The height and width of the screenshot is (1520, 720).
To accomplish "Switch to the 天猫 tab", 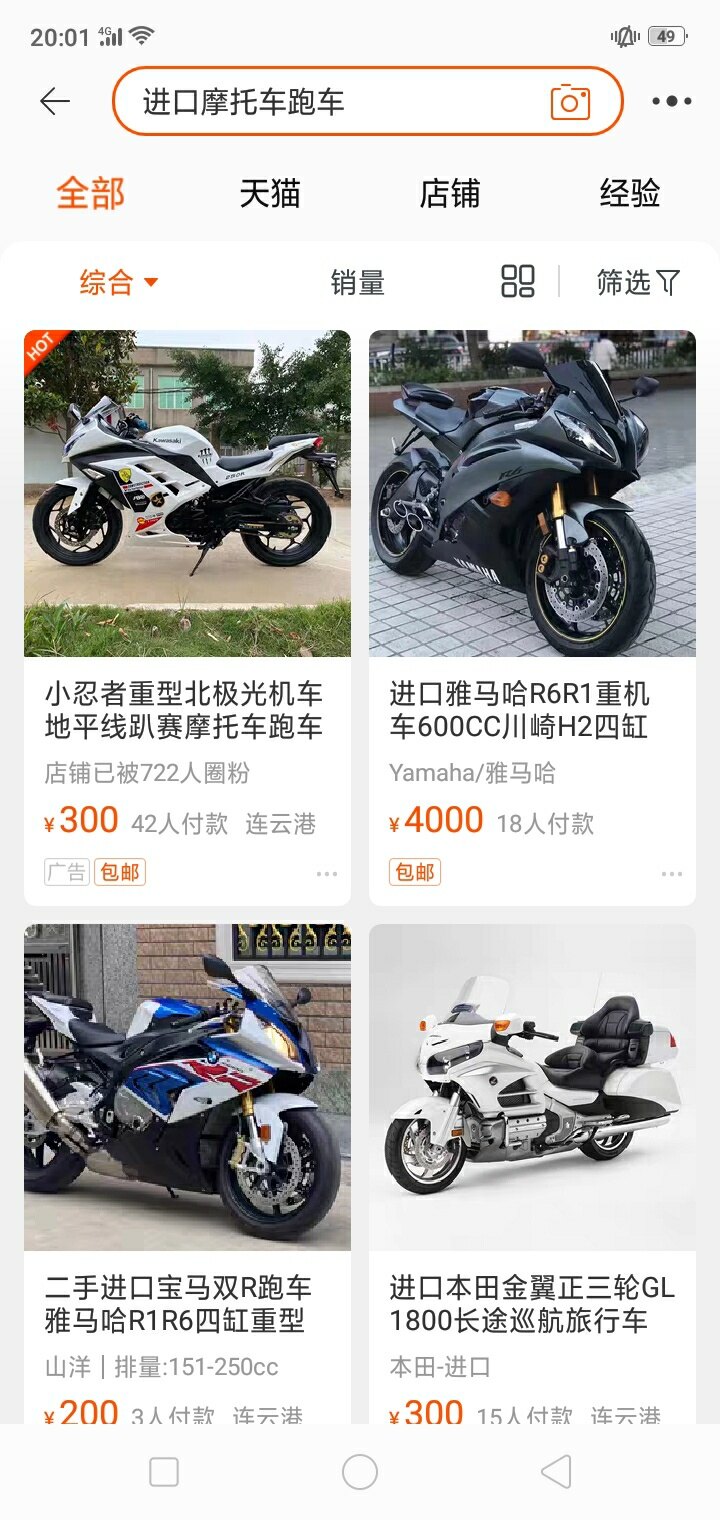I will click(x=270, y=193).
